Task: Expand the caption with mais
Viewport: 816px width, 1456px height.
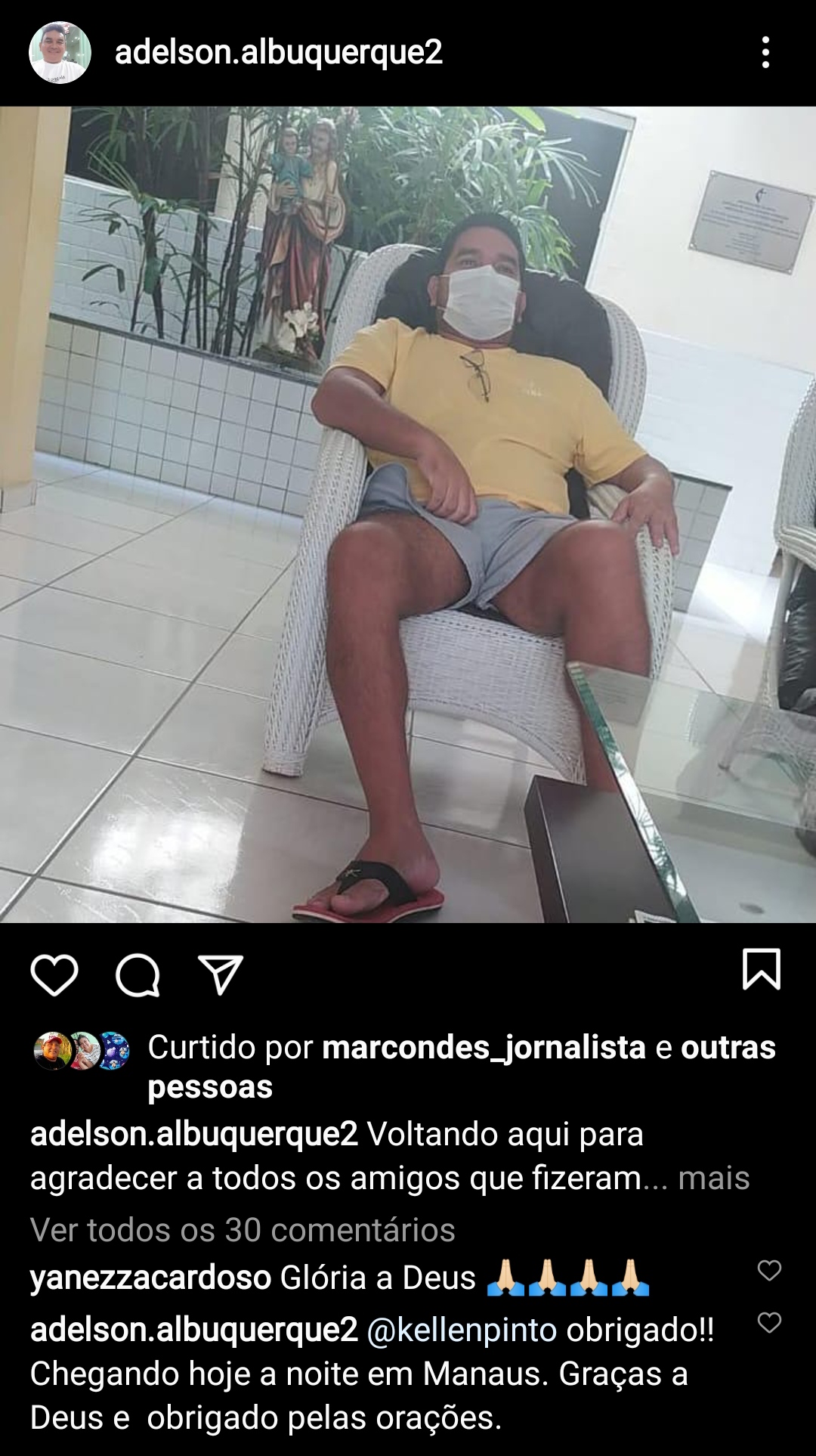Action: pos(714,1178)
